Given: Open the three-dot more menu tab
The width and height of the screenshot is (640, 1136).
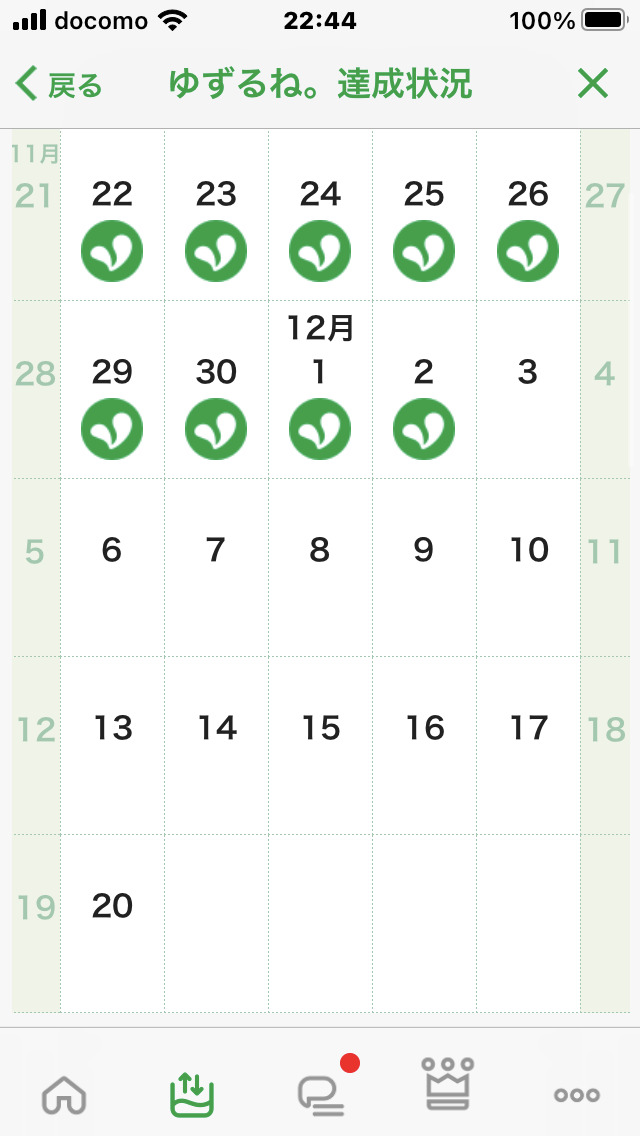Looking at the screenshot, I should pos(576,1095).
